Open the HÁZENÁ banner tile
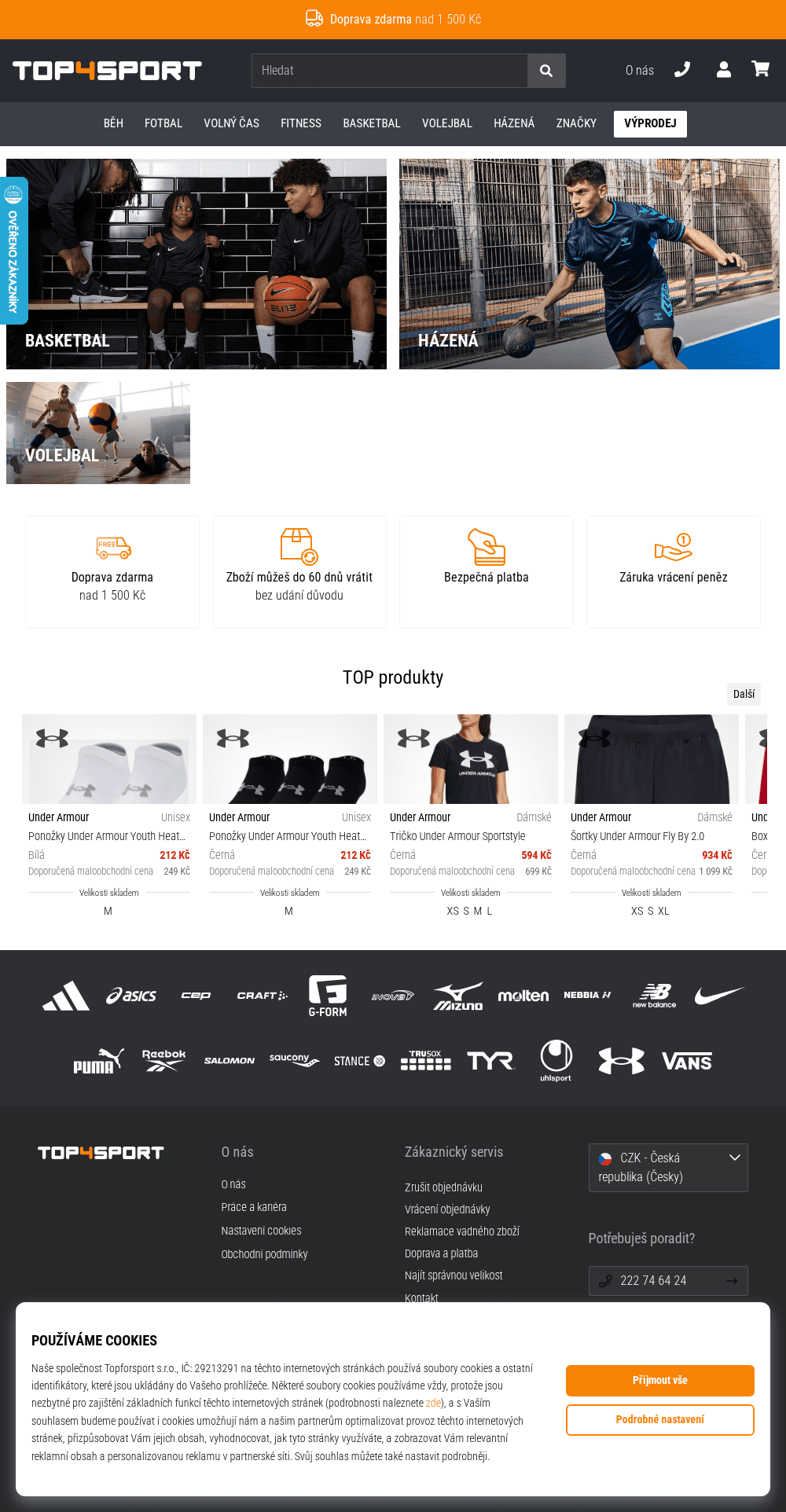This screenshot has height=1512, width=786. click(589, 264)
